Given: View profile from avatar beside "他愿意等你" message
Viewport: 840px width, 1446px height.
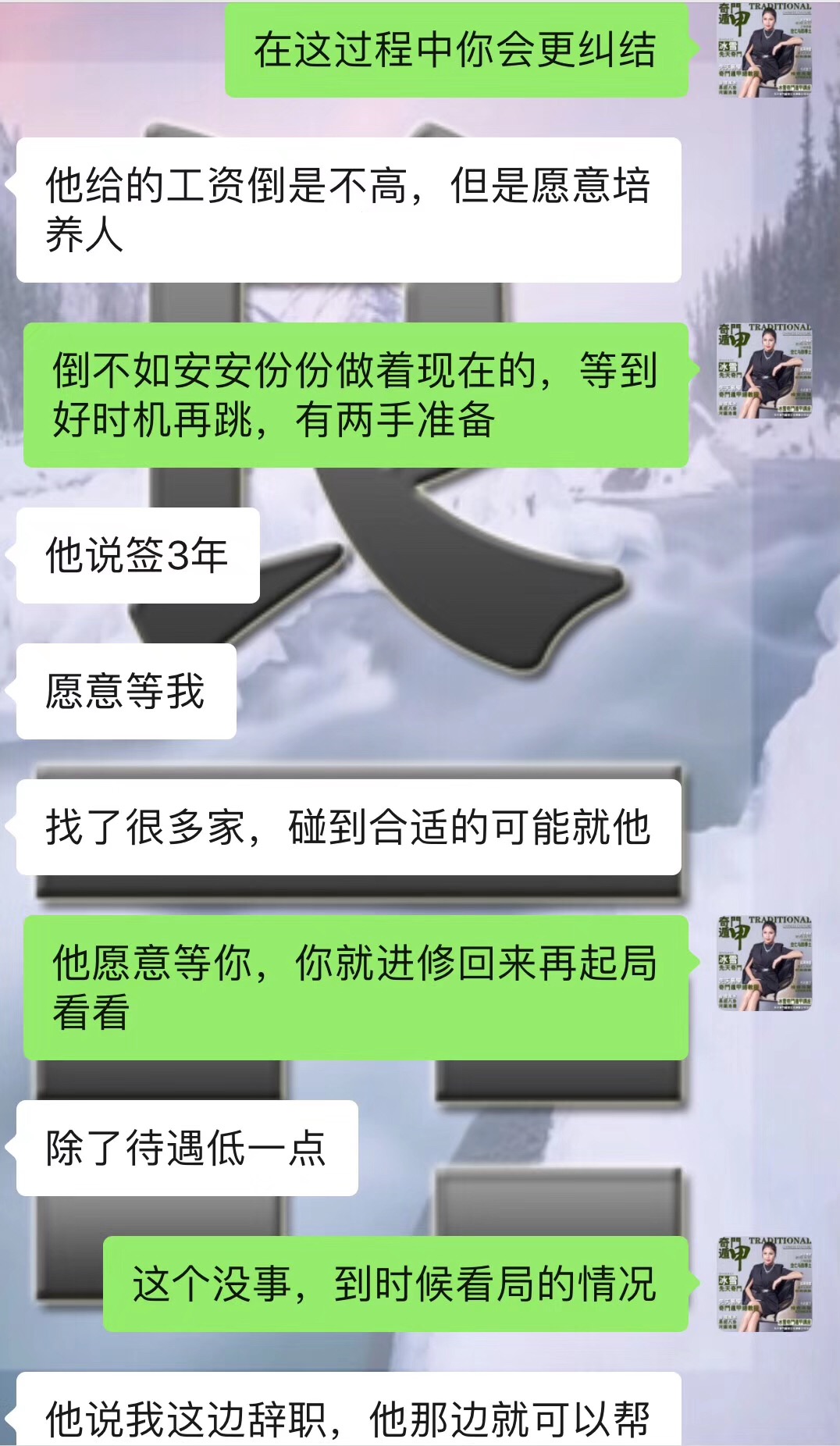Looking at the screenshot, I should tap(764, 963).
